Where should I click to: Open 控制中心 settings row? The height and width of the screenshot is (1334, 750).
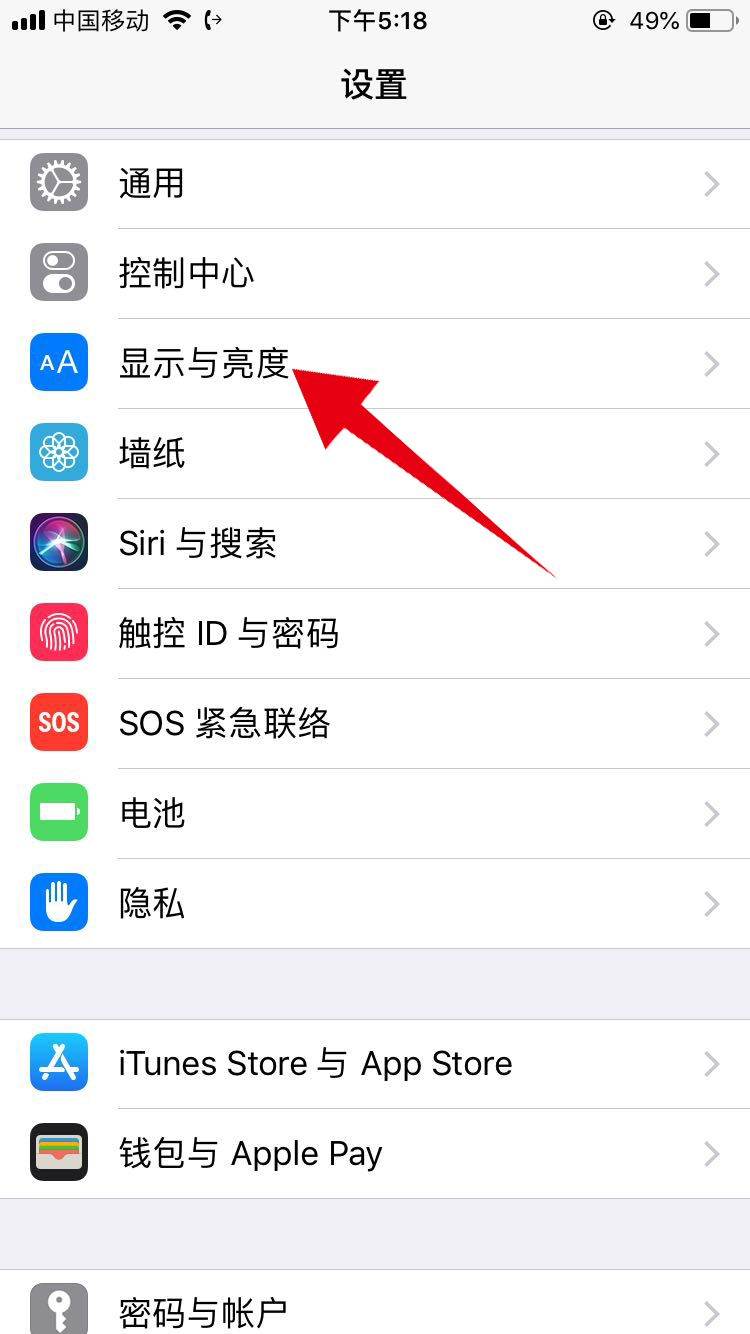375,274
